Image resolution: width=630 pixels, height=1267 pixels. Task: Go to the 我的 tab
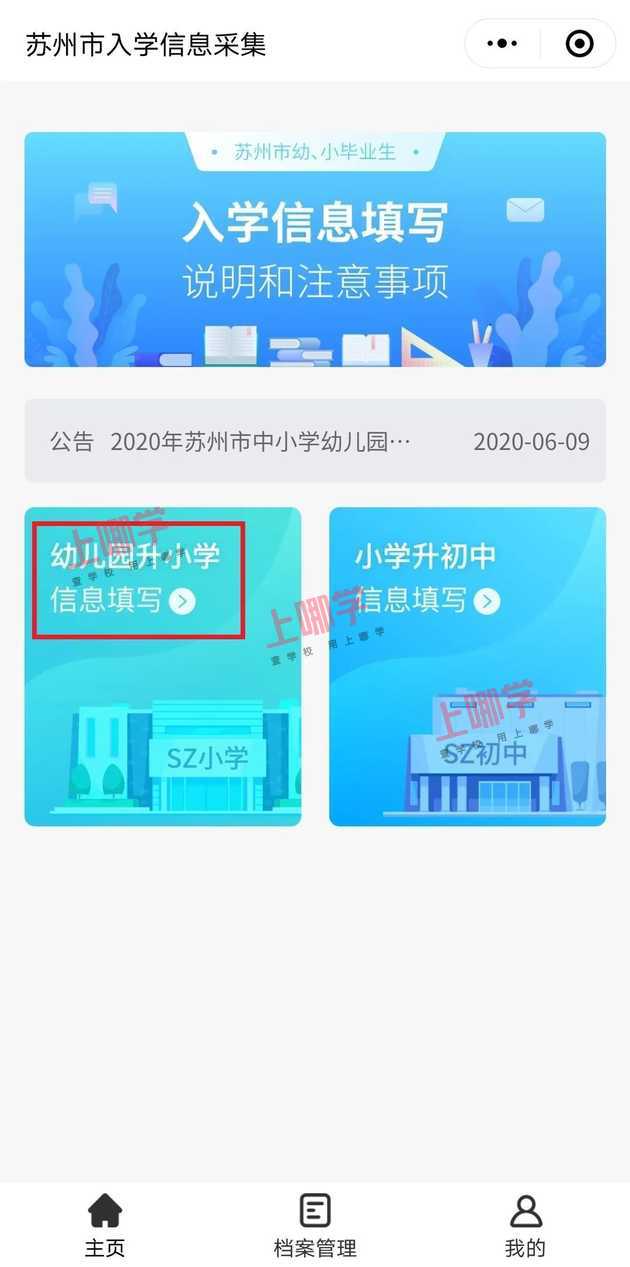pyautogui.click(x=525, y=1225)
